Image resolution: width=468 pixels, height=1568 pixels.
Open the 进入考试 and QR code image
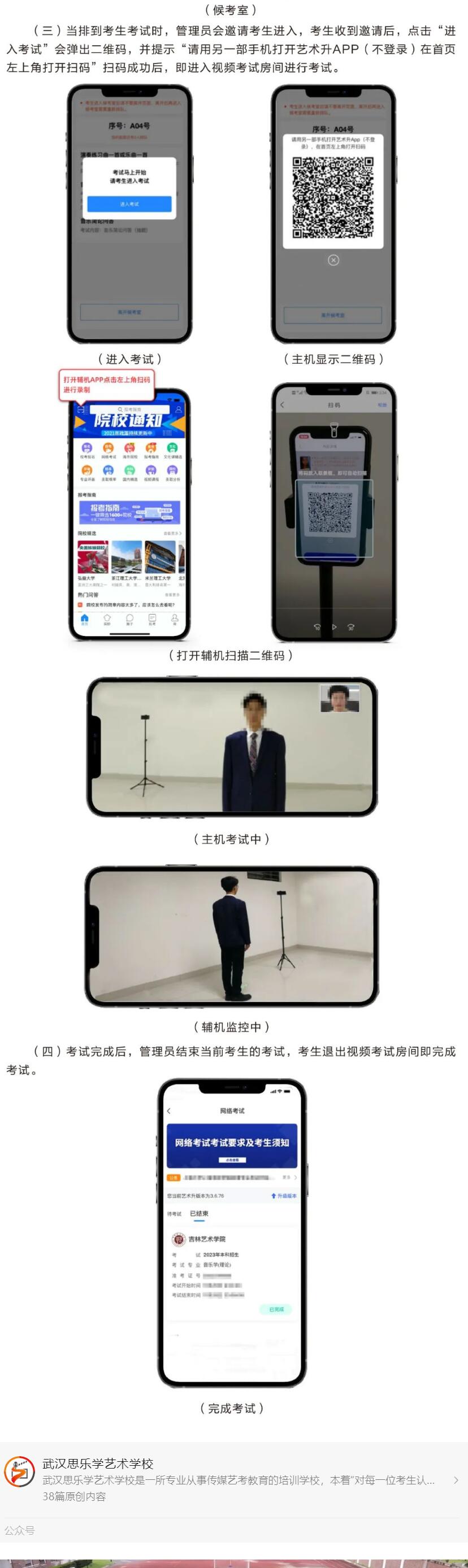coord(232,213)
